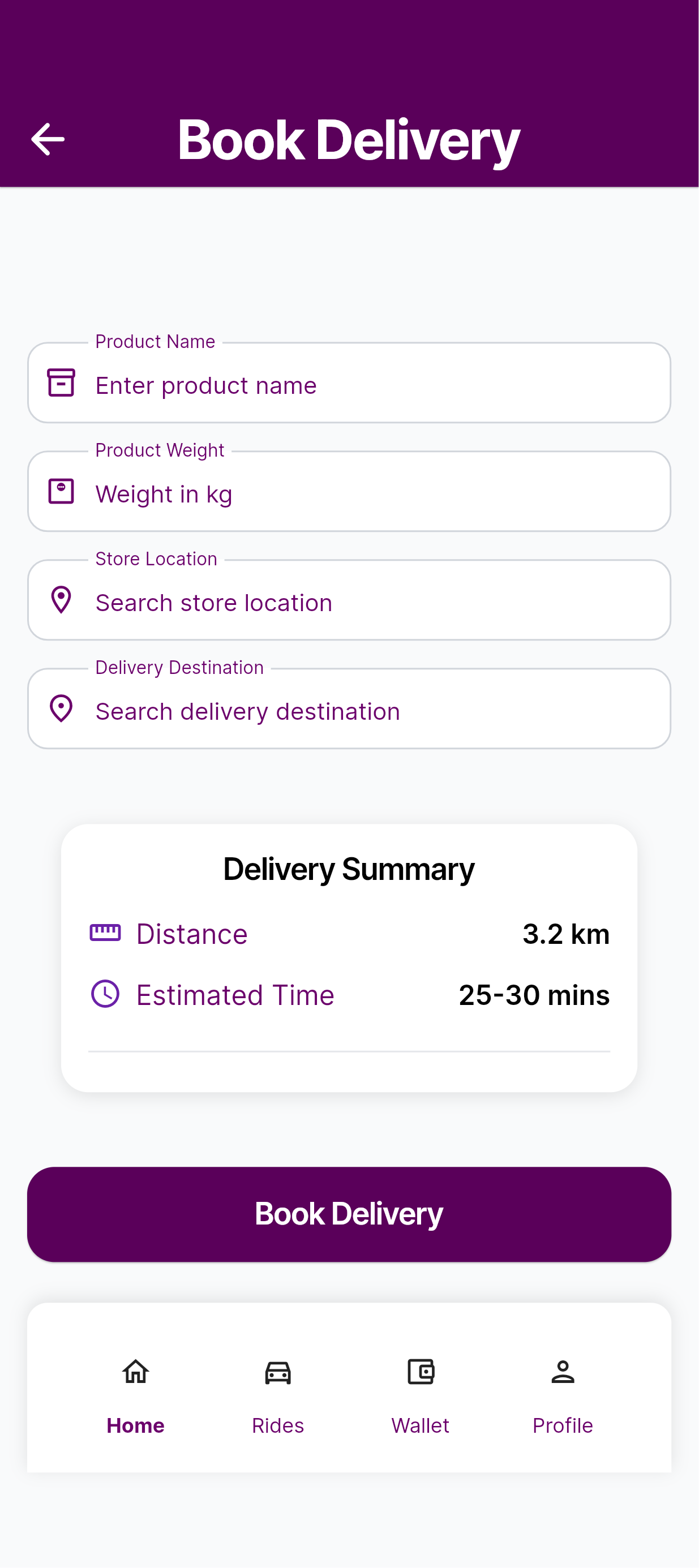The image size is (699, 1568).
Task: Click the location pin for Store Location
Action: coord(61,600)
